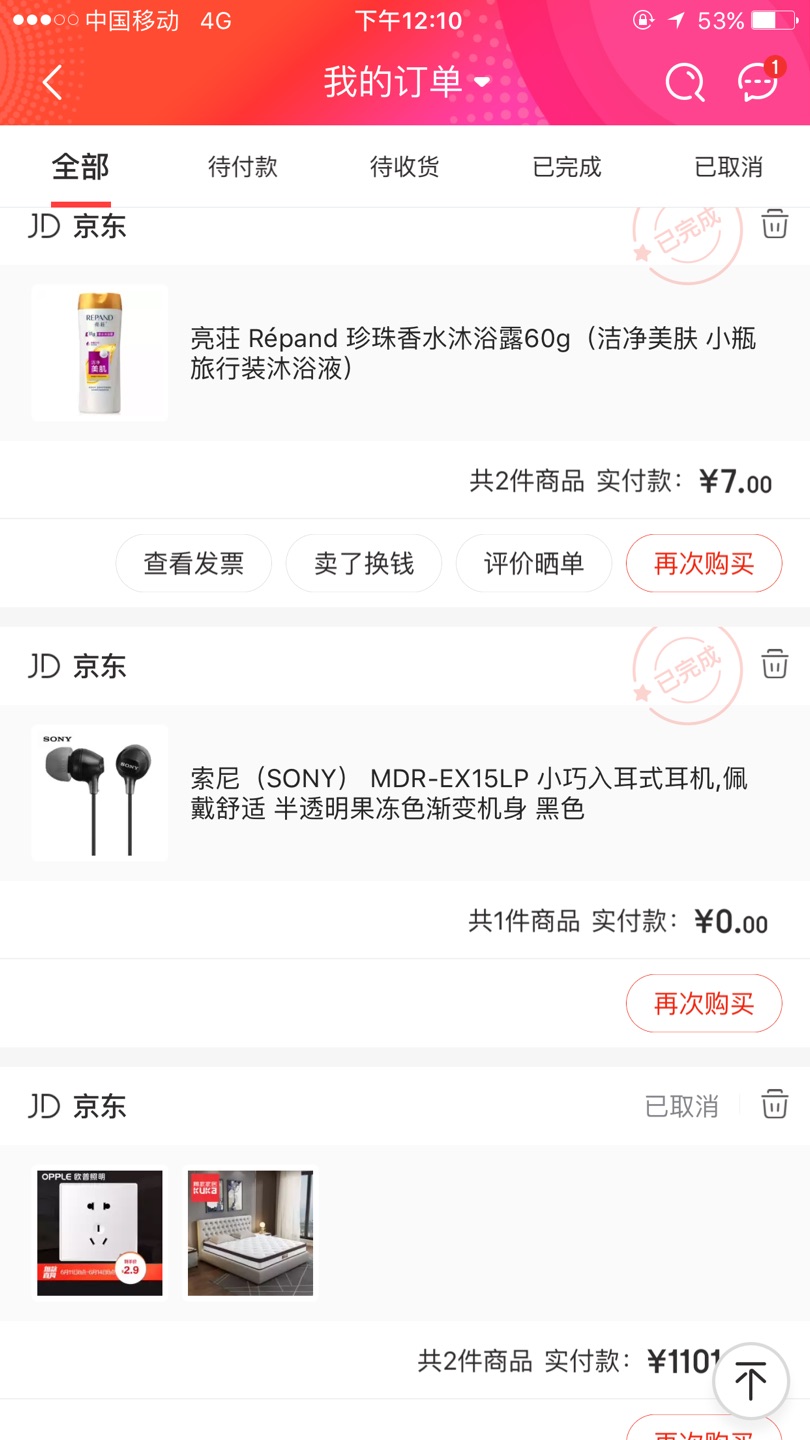Tap 再次购买 for the SONY earphones
This screenshot has height=1440, width=810.
(x=703, y=1003)
